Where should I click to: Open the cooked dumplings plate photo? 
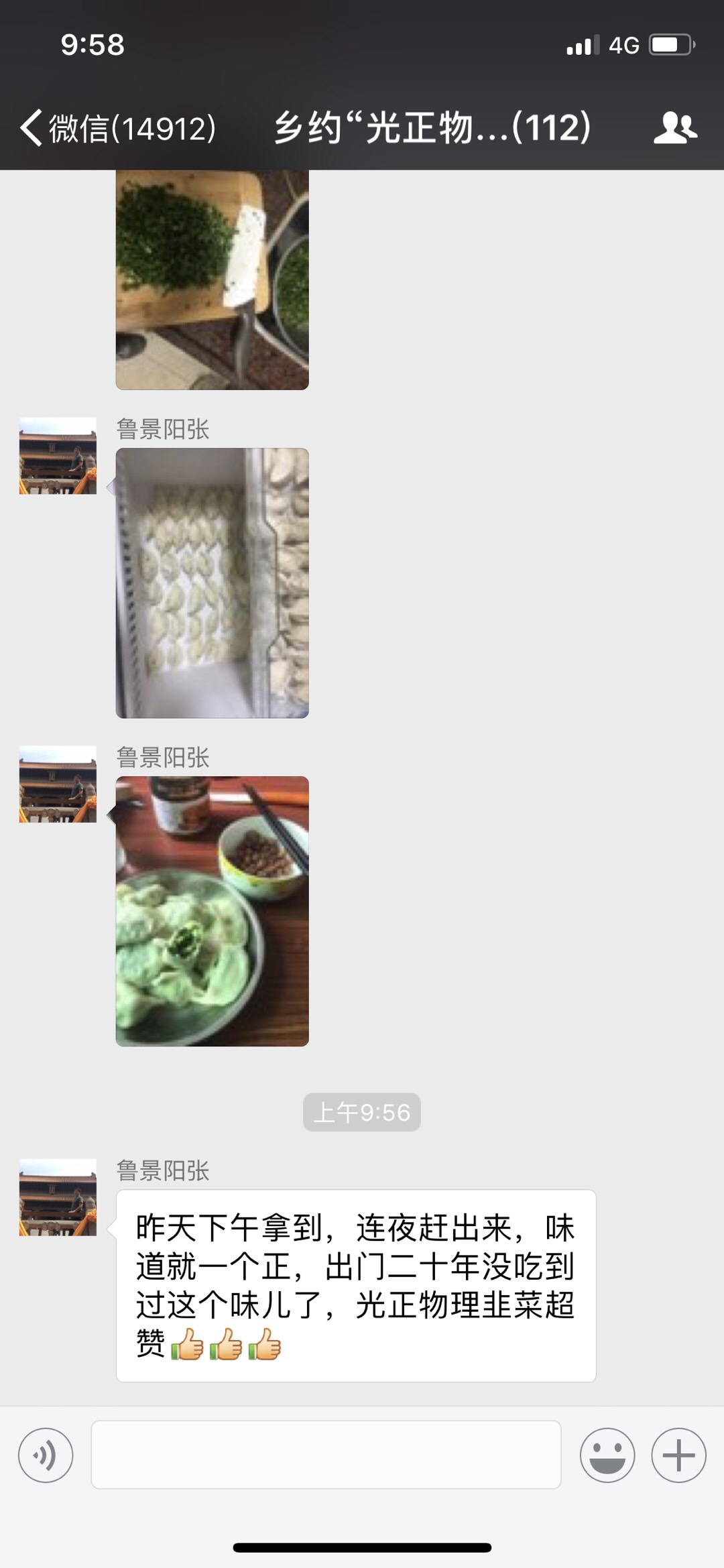(x=212, y=911)
